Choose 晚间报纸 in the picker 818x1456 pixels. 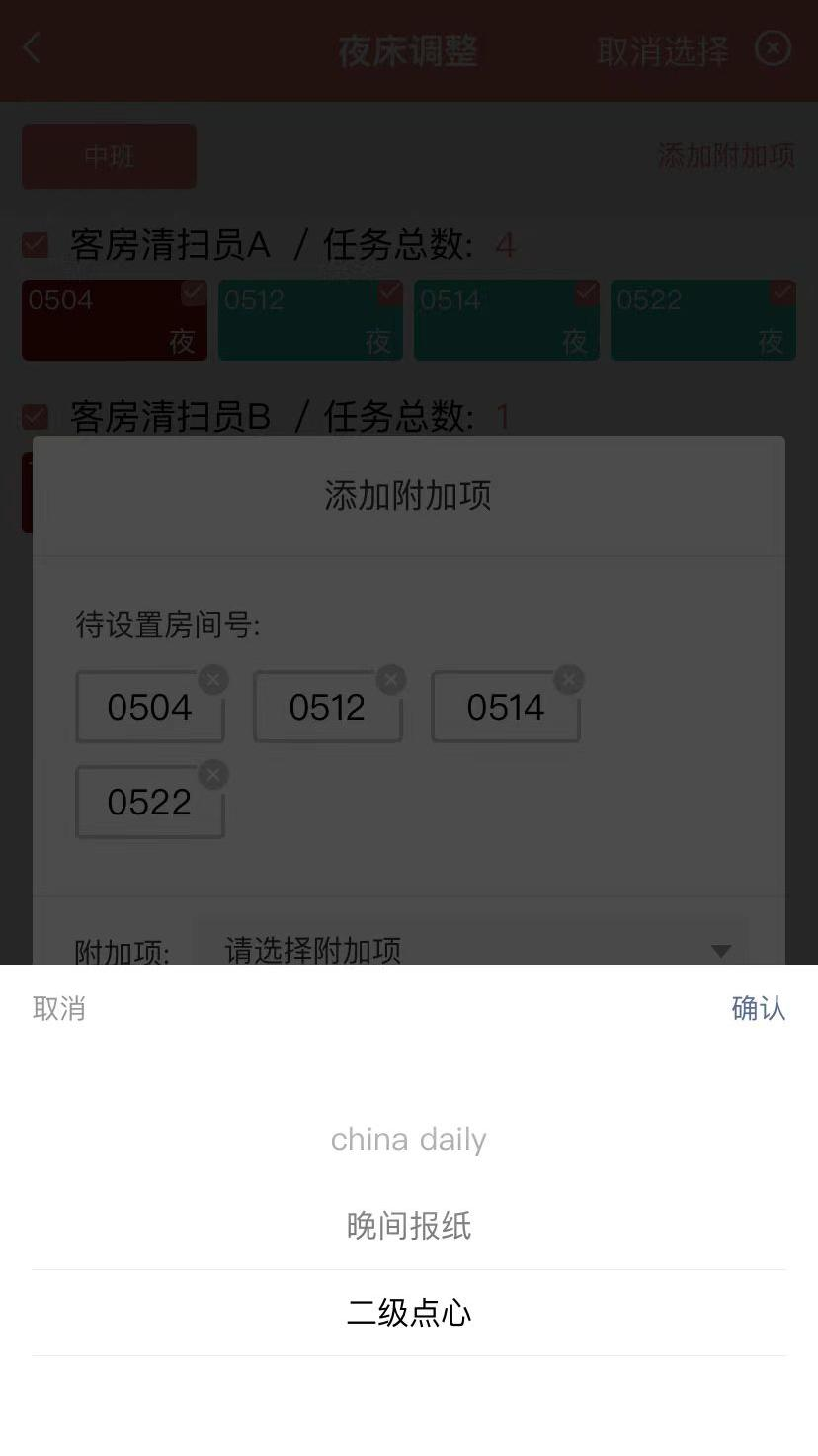pos(409,1226)
